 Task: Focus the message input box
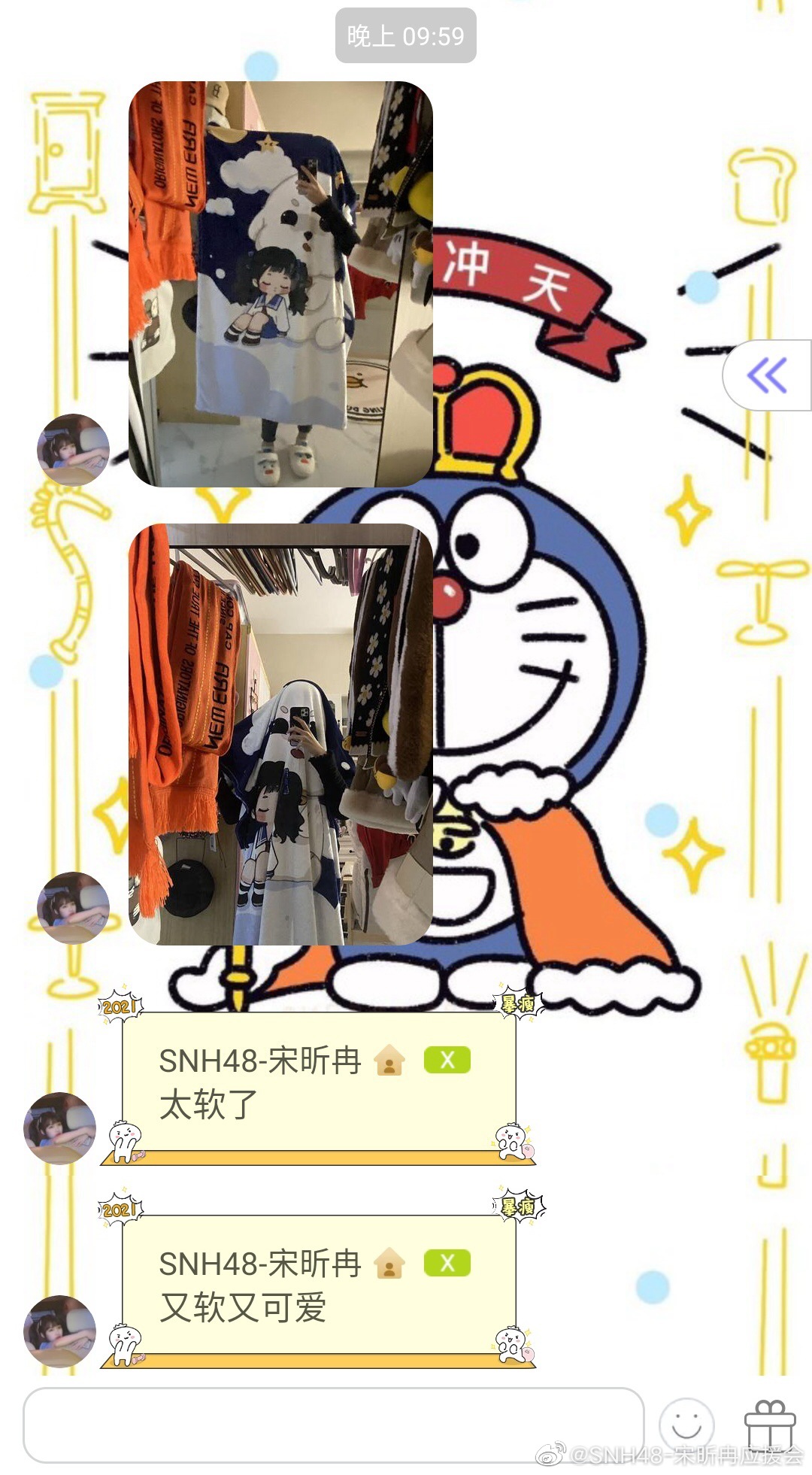click(x=333, y=1425)
